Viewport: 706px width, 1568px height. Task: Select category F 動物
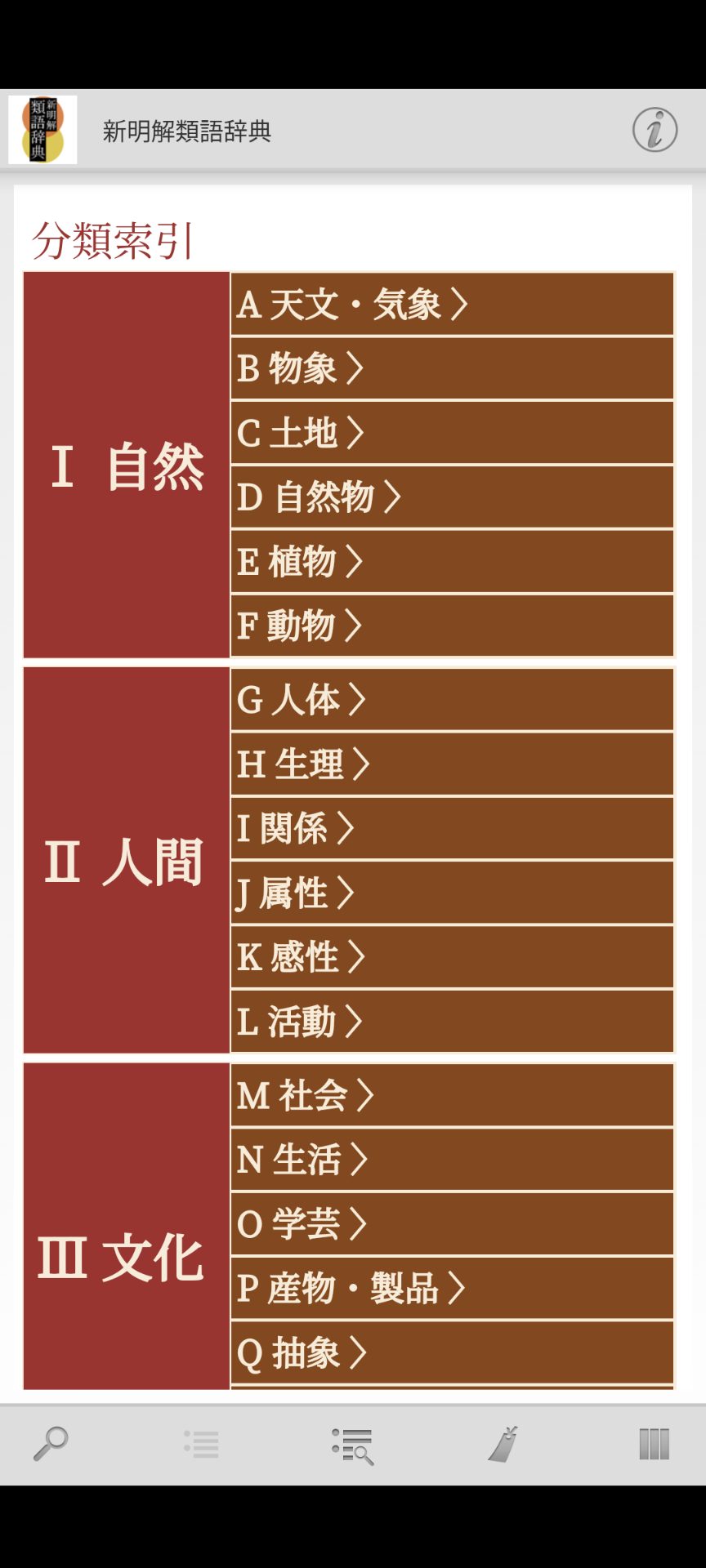[453, 626]
